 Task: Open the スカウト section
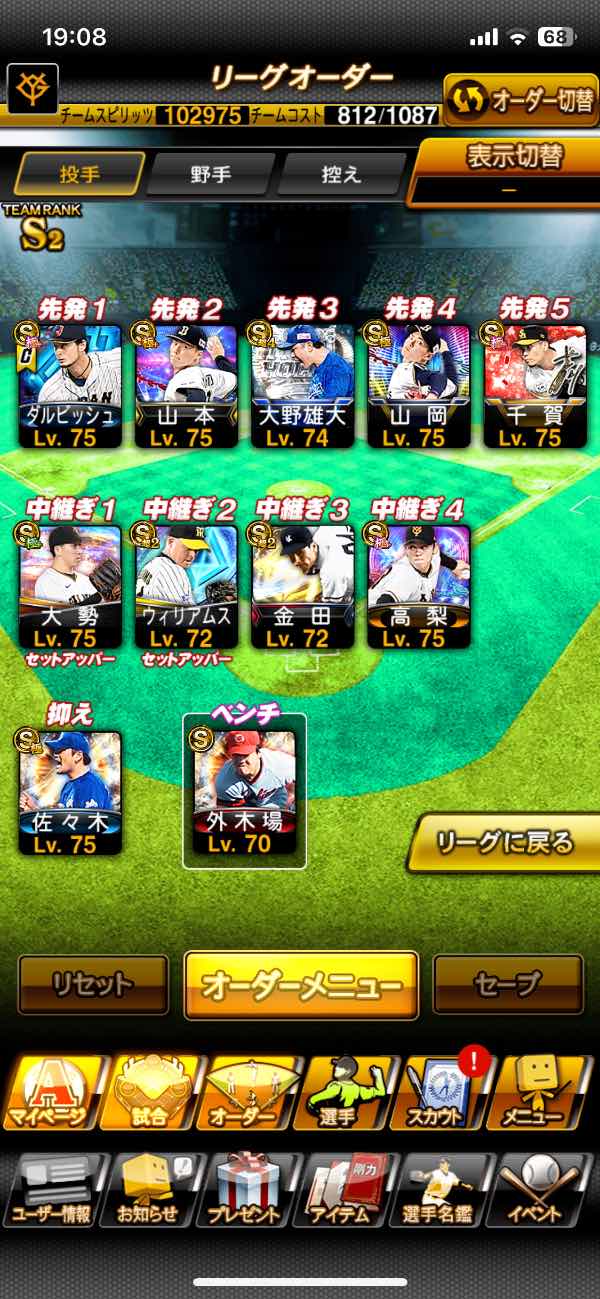click(x=444, y=1092)
